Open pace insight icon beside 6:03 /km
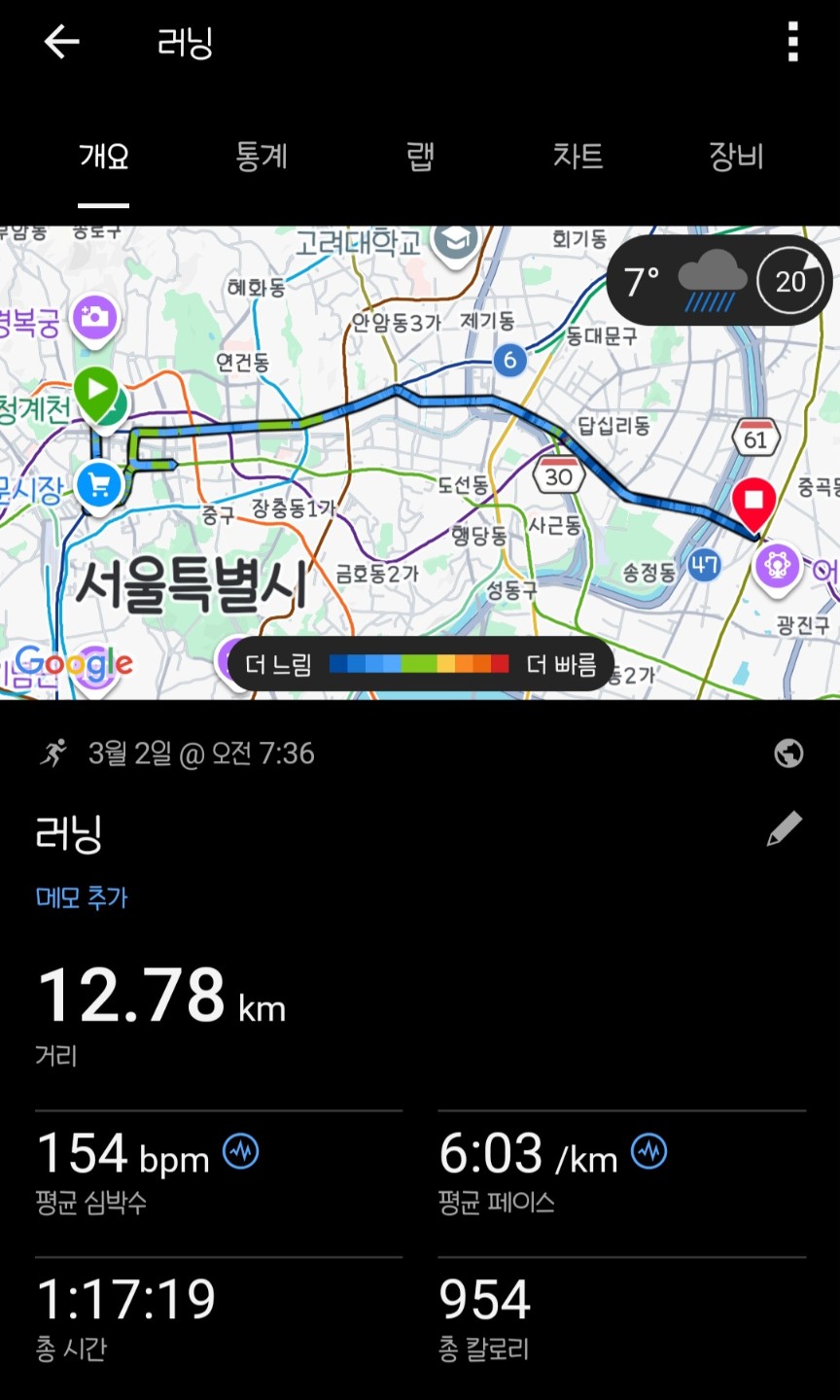This screenshot has width=840, height=1400. coord(649,1152)
